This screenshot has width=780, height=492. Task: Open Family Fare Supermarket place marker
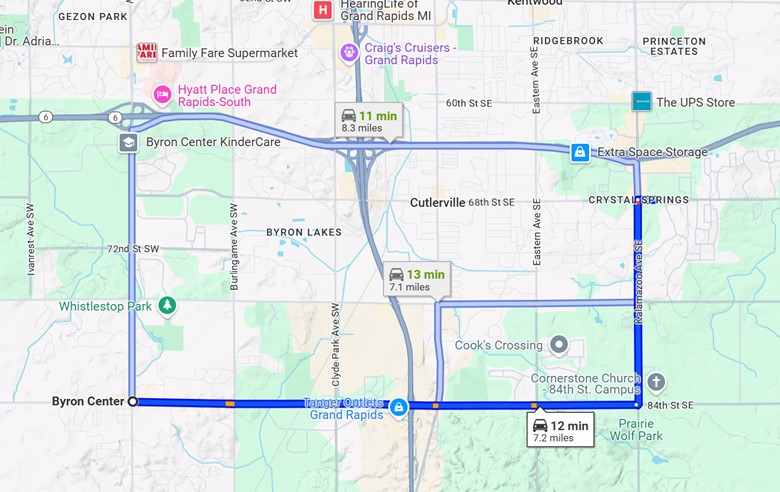pyautogui.click(x=147, y=52)
